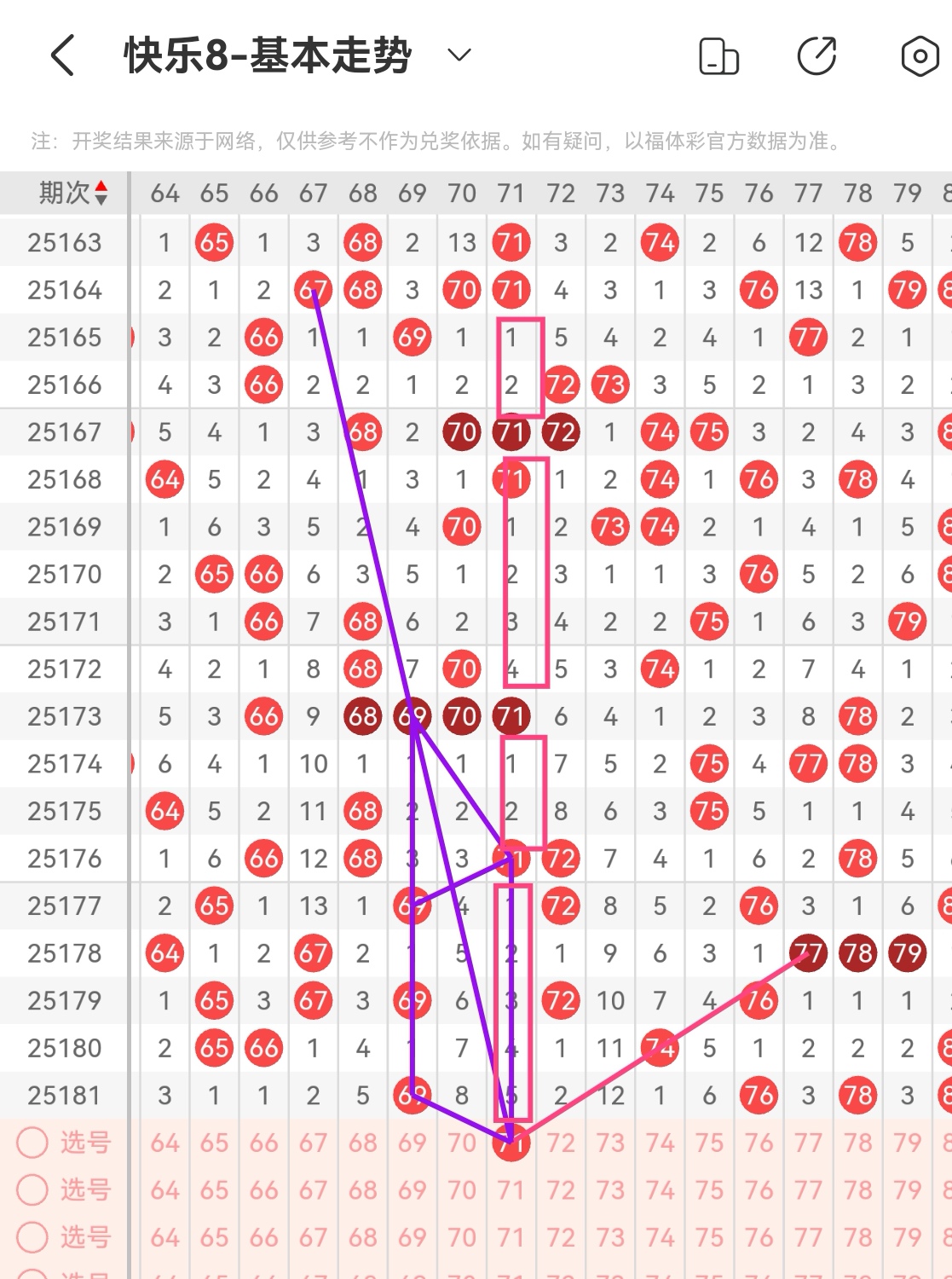Select the third 选号 row radio

32,1237
